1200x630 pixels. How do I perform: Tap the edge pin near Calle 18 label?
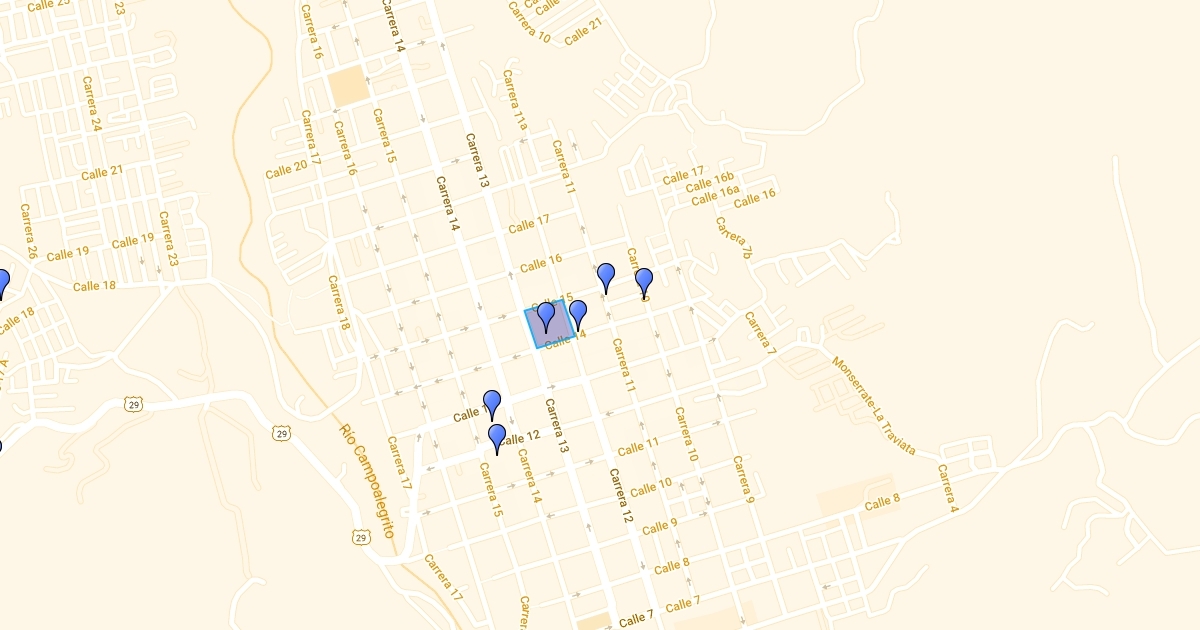pos(2,283)
